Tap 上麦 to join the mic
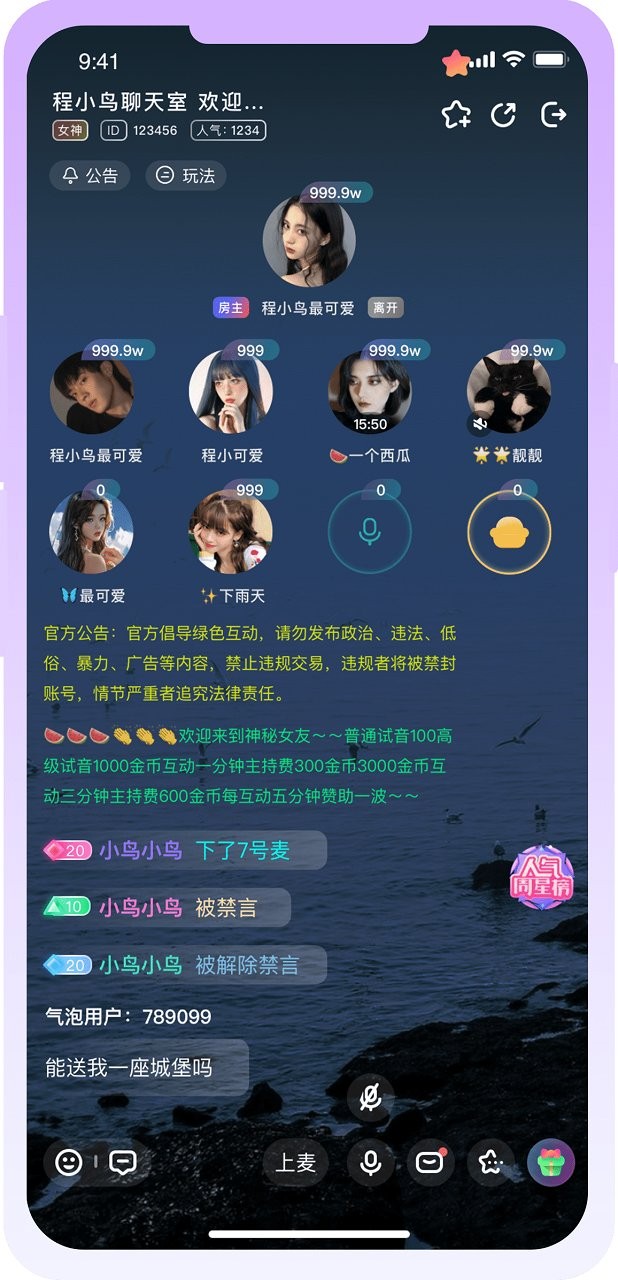The image size is (618, 1280). point(295,1163)
